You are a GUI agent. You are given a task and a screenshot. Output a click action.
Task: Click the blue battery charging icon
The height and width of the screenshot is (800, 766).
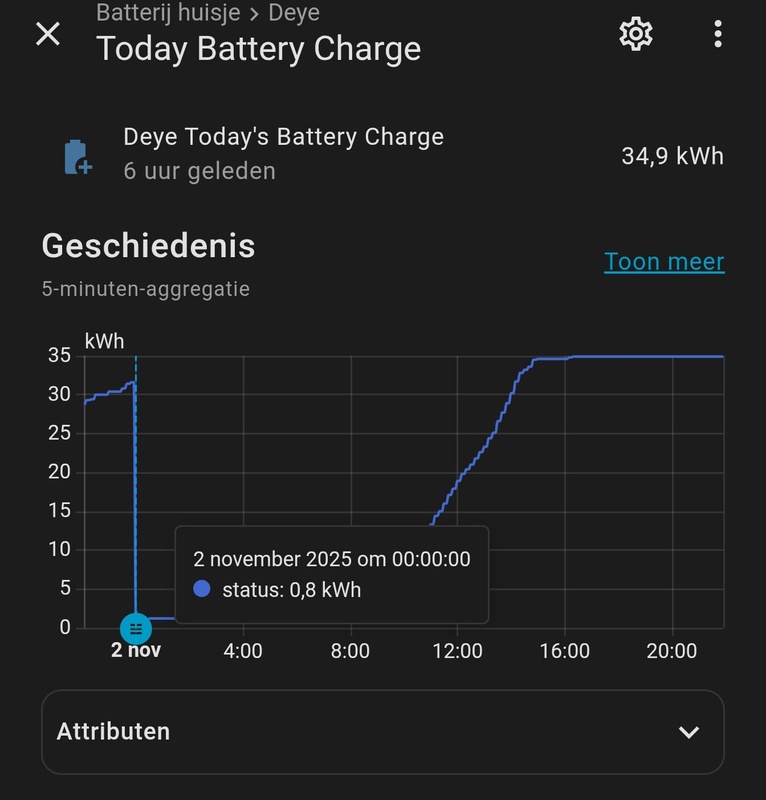(x=77, y=157)
